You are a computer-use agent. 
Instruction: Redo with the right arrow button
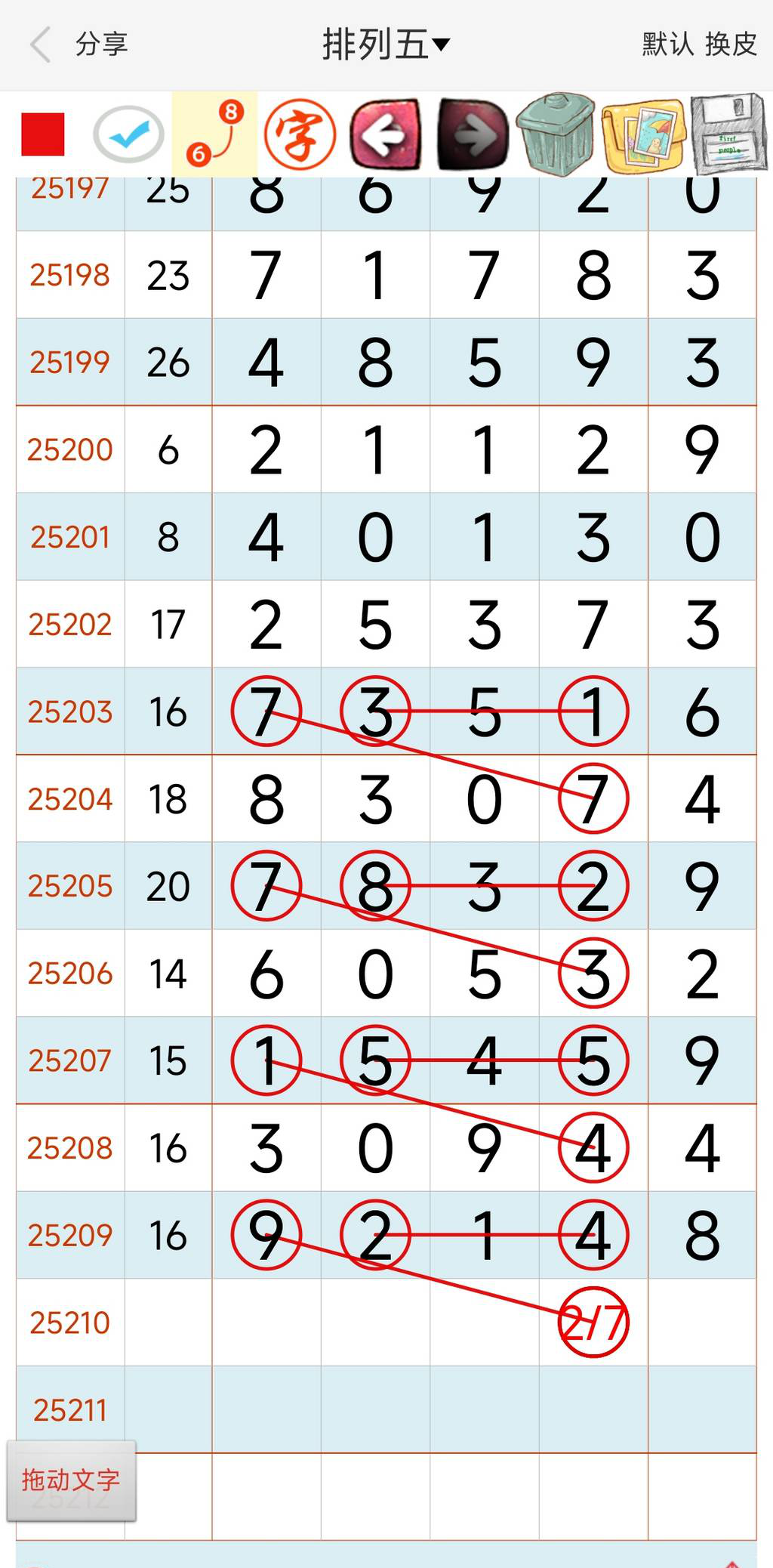[472, 134]
